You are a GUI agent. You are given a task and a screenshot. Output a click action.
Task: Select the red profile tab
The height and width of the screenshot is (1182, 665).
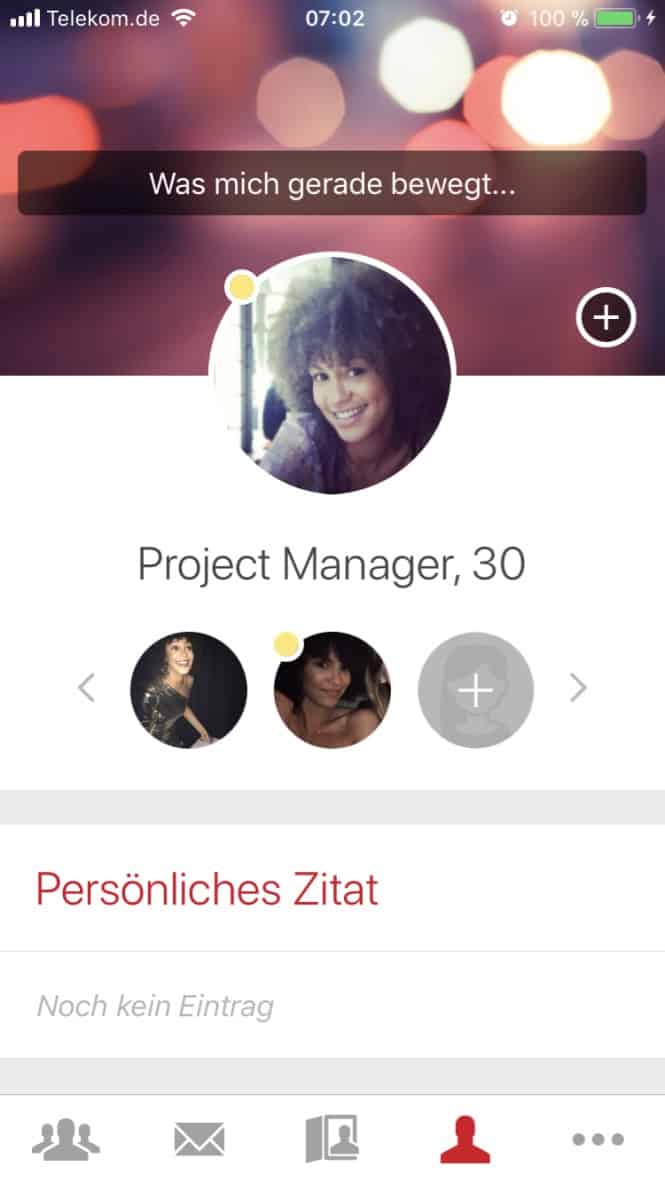click(x=465, y=1139)
